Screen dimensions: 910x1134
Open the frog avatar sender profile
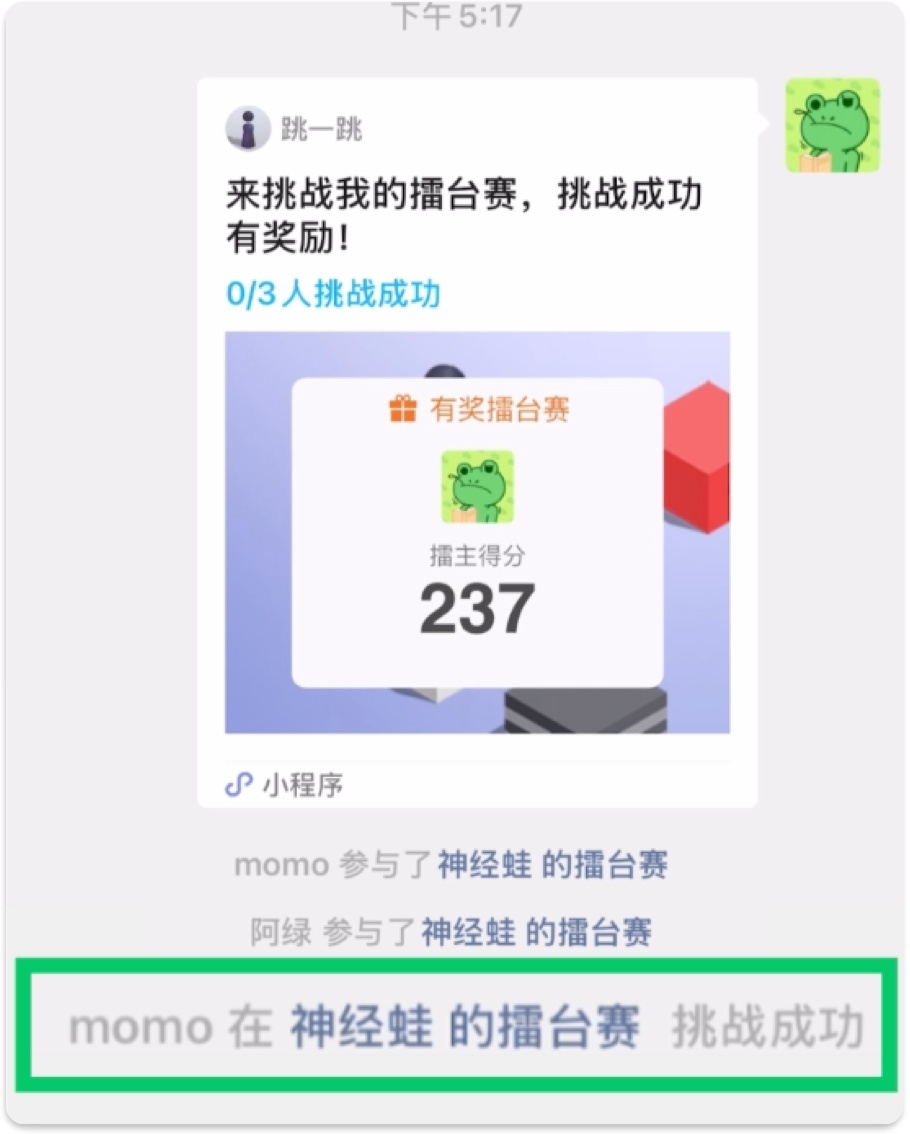click(x=831, y=126)
